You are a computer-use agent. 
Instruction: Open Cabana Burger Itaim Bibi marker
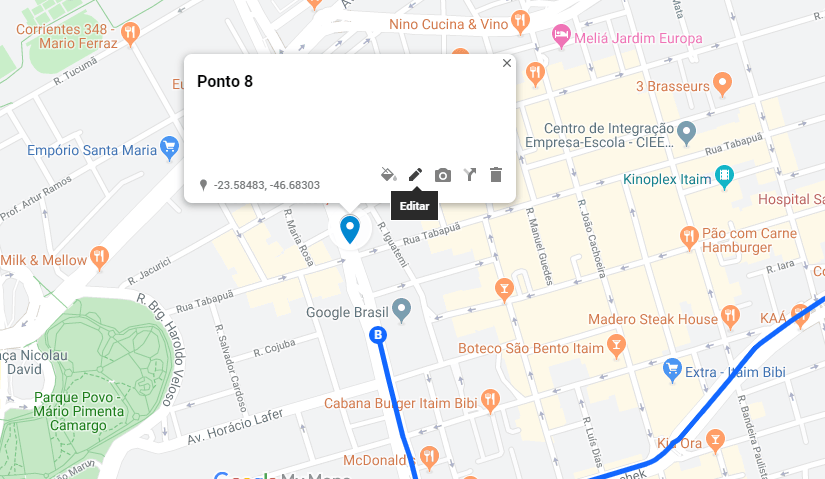click(x=490, y=401)
